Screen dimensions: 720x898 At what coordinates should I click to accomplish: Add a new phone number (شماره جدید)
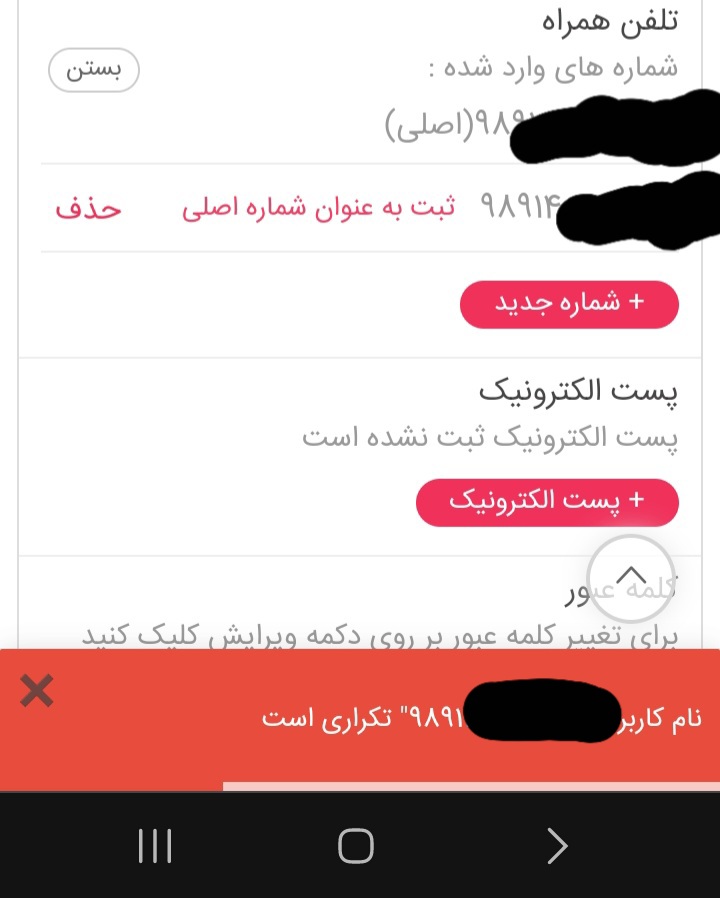(x=569, y=304)
